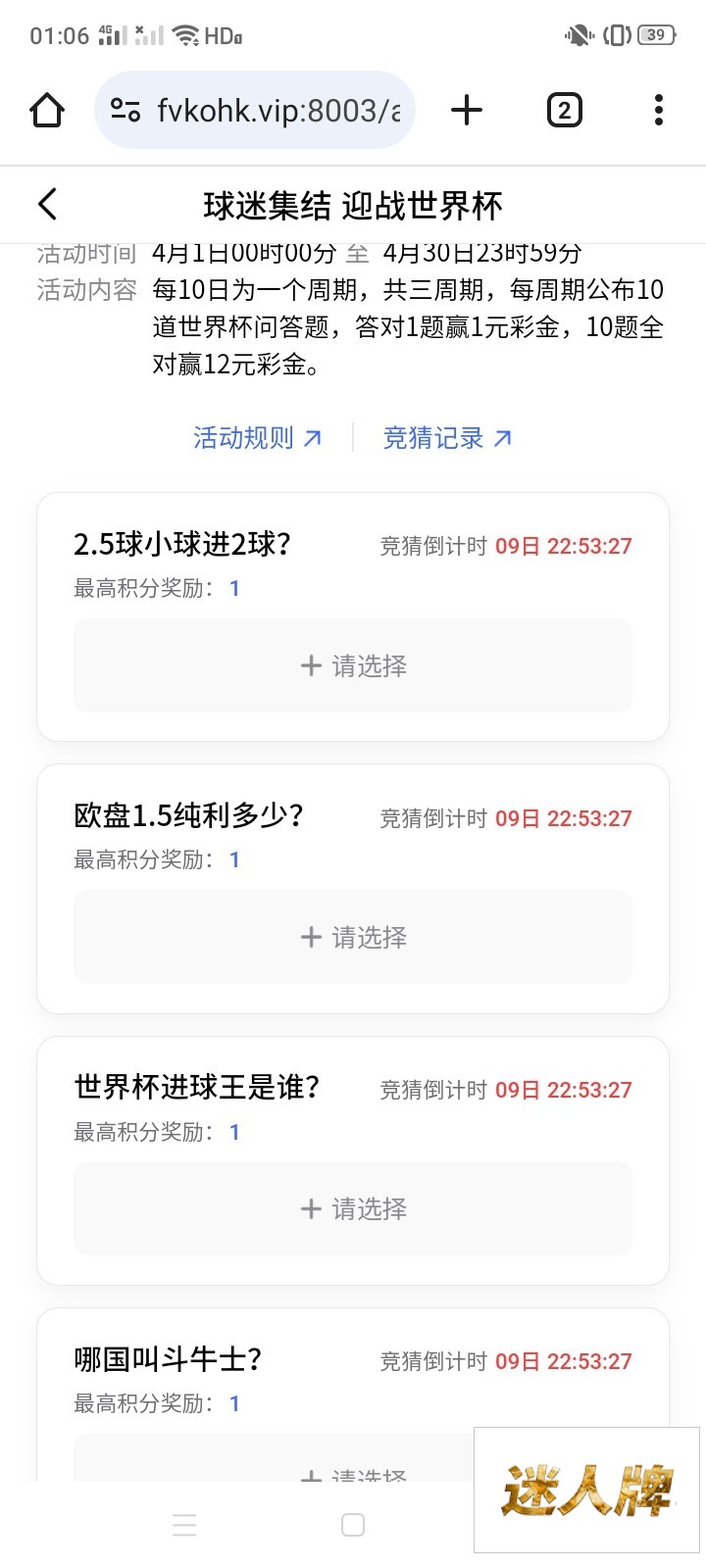Image resolution: width=706 pixels, height=1568 pixels.
Task: Open the 活动规则 link
Action: [257, 438]
